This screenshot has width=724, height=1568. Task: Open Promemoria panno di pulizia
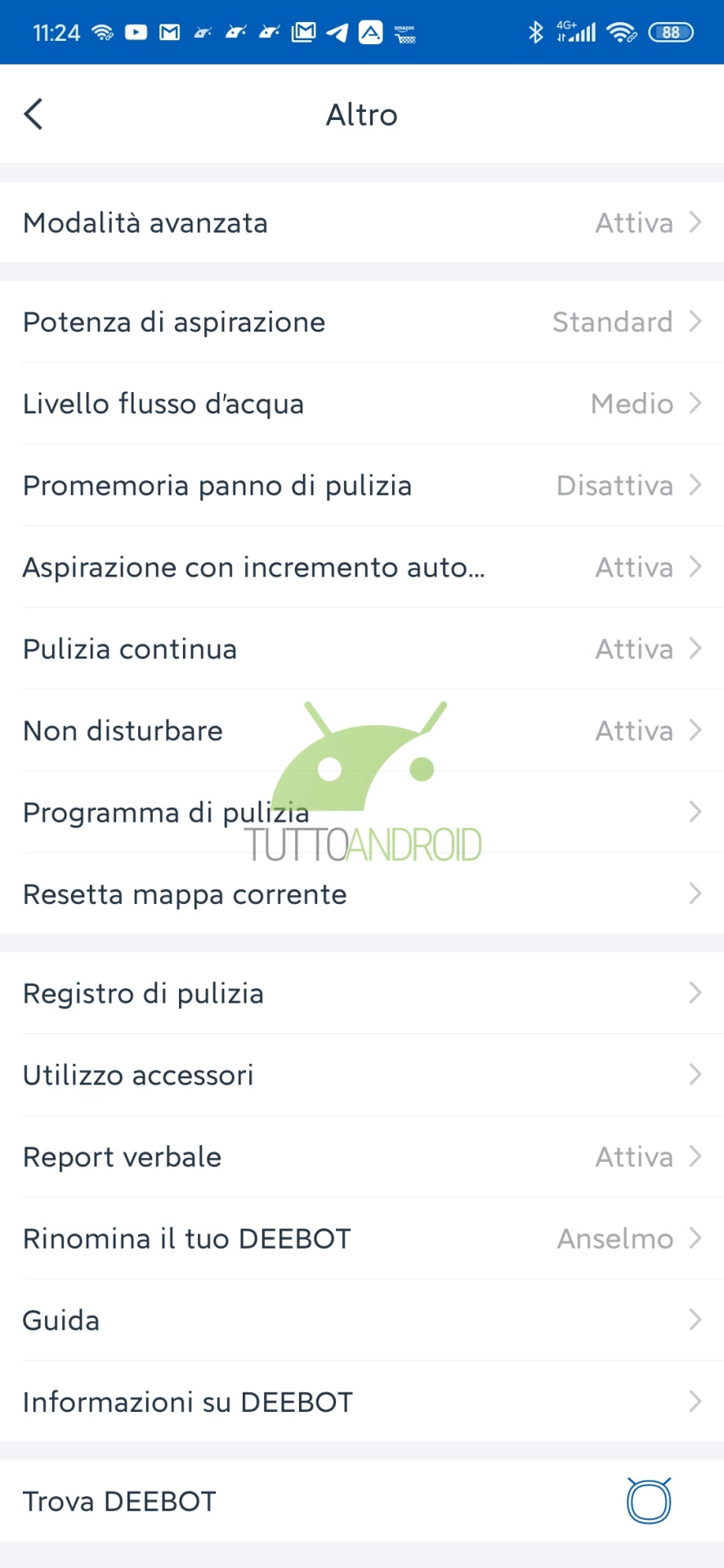click(x=362, y=485)
